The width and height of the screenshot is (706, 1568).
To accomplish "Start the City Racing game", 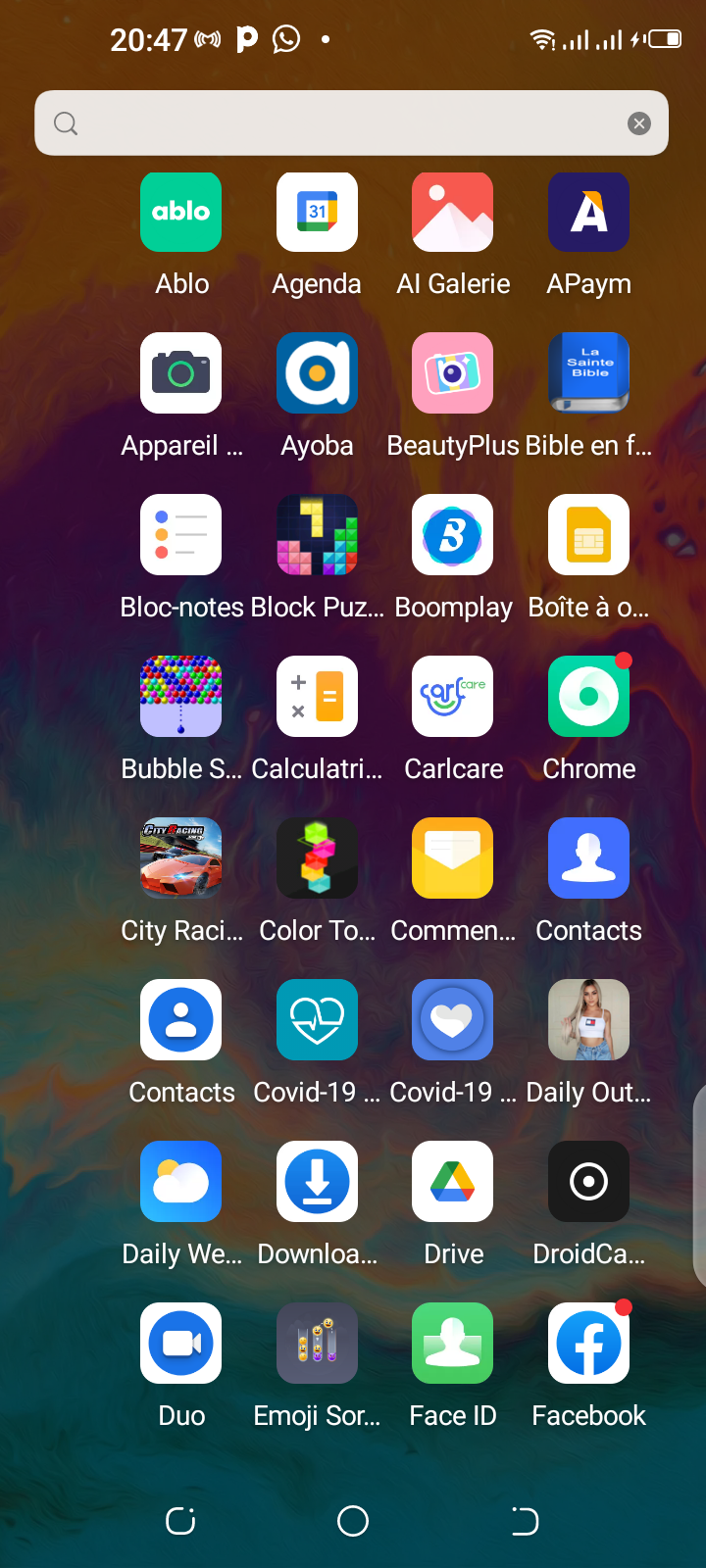I will tap(181, 858).
